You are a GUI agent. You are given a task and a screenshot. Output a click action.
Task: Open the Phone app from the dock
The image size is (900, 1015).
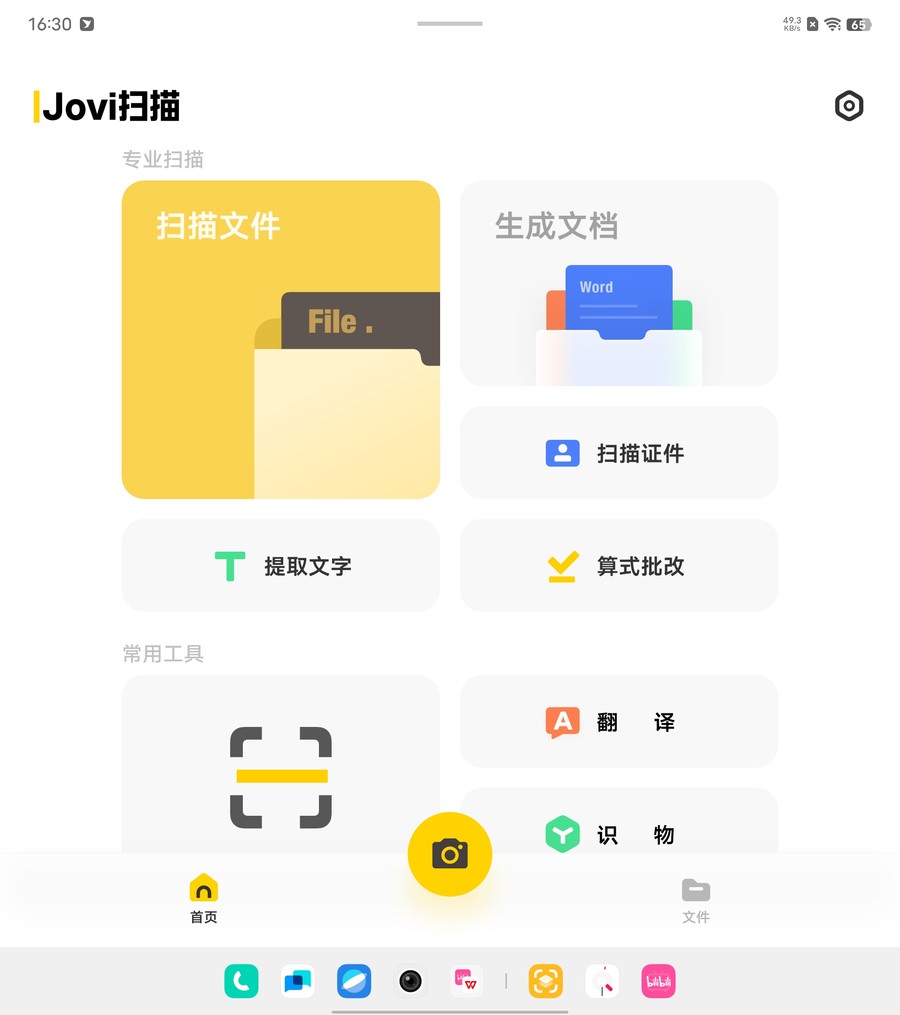click(241, 981)
